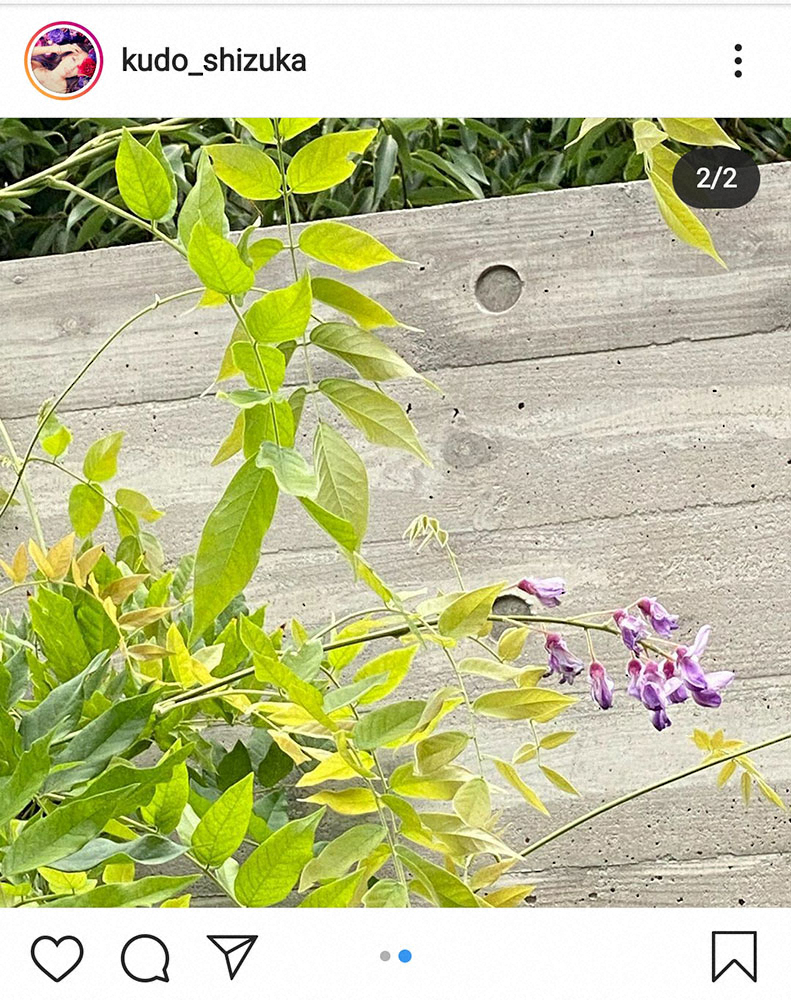Open the kudo_shizuka username link
The height and width of the screenshot is (1000, 791).
(214, 61)
